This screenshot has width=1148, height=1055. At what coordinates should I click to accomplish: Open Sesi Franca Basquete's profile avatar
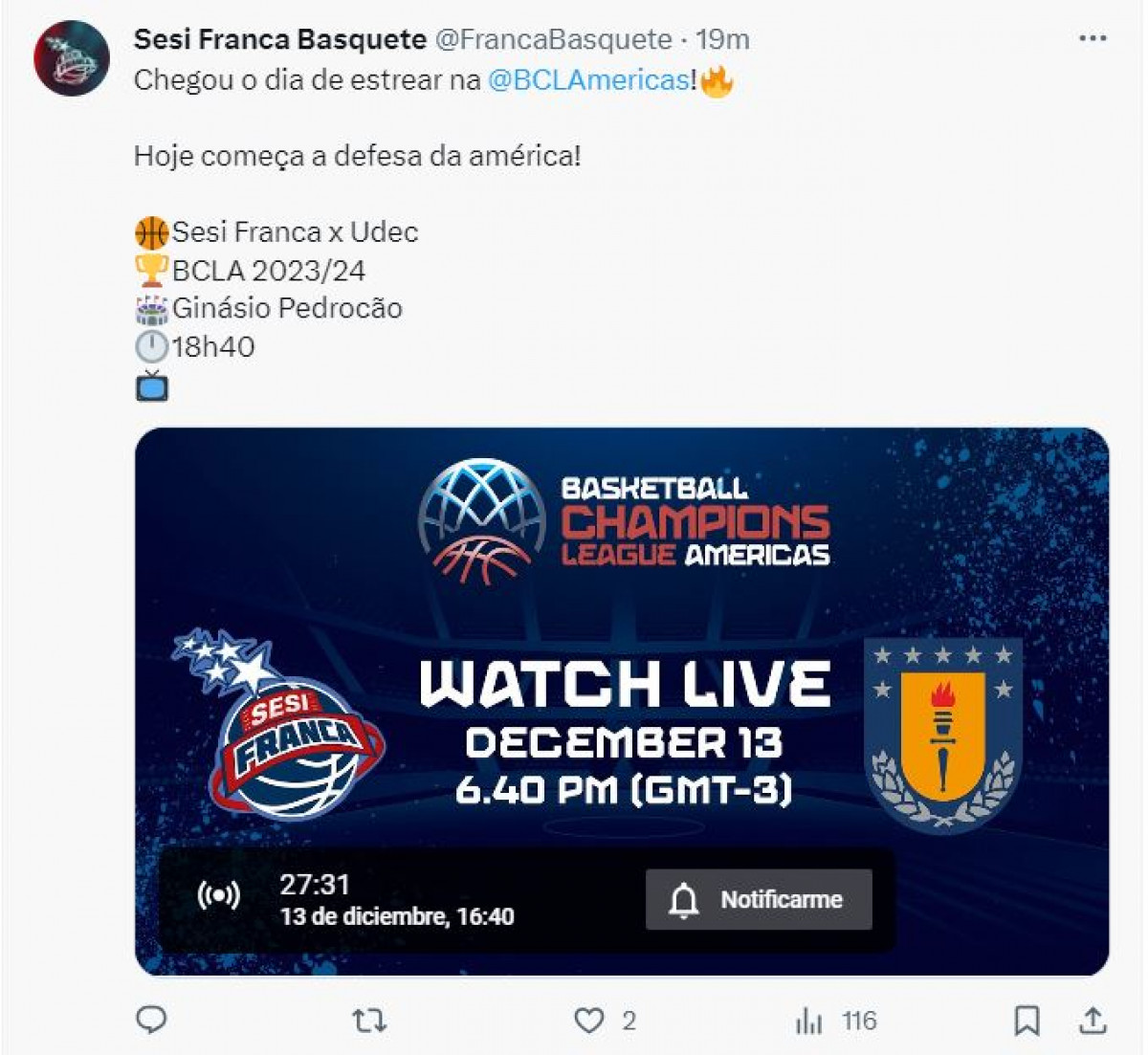(x=72, y=58)
